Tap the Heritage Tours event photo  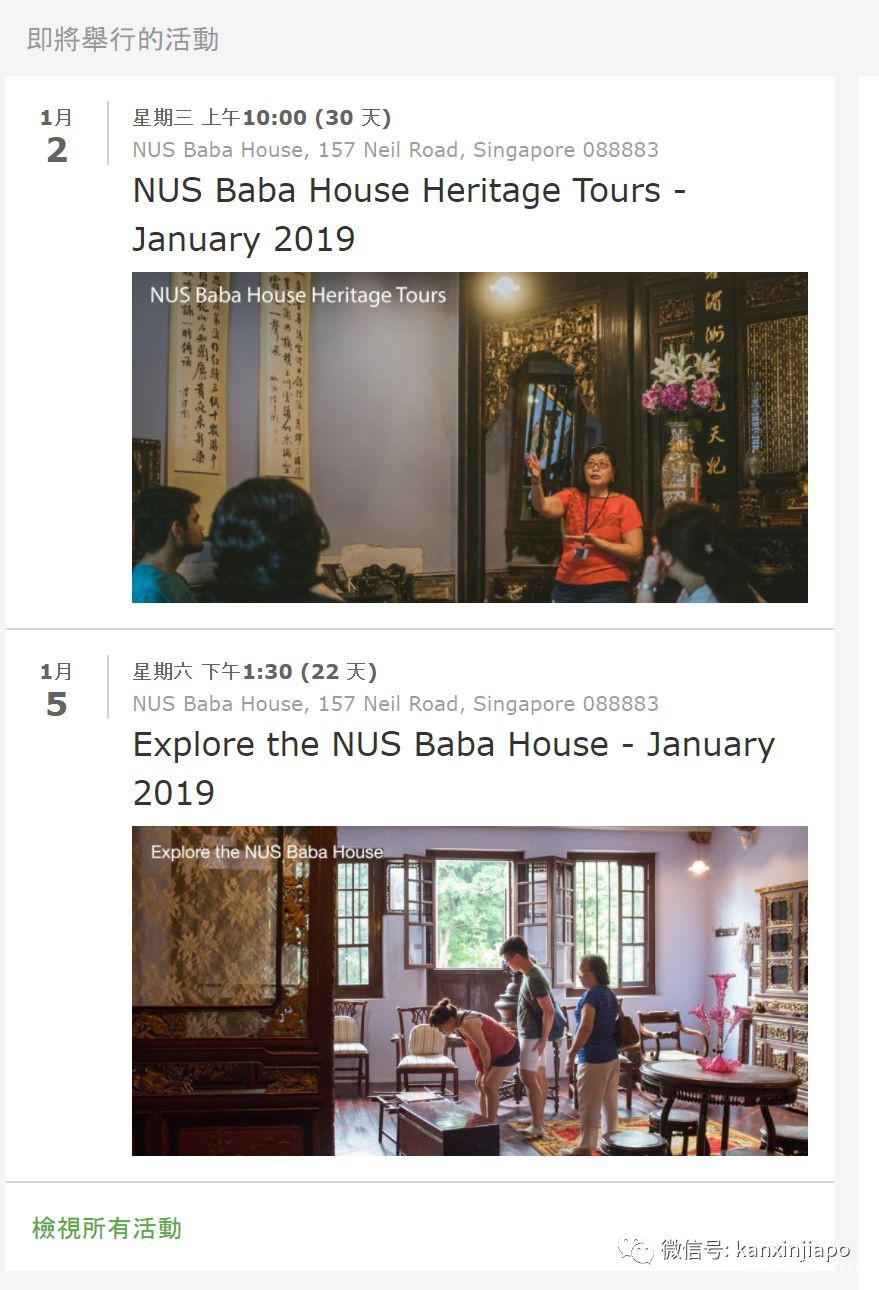469,437
